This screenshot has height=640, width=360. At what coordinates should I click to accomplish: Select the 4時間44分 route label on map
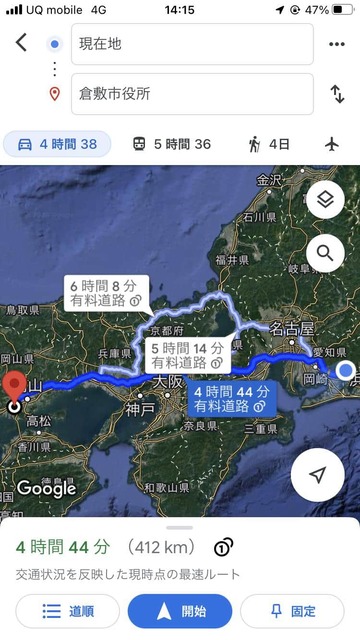pos(231,399)
